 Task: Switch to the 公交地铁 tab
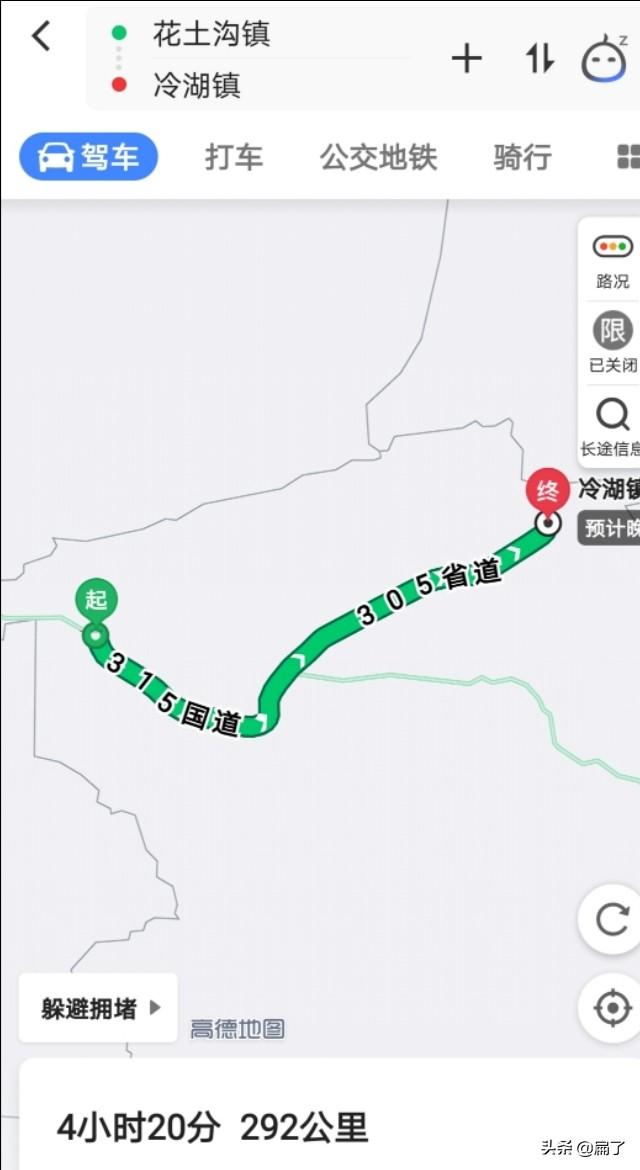coord(378,157)
